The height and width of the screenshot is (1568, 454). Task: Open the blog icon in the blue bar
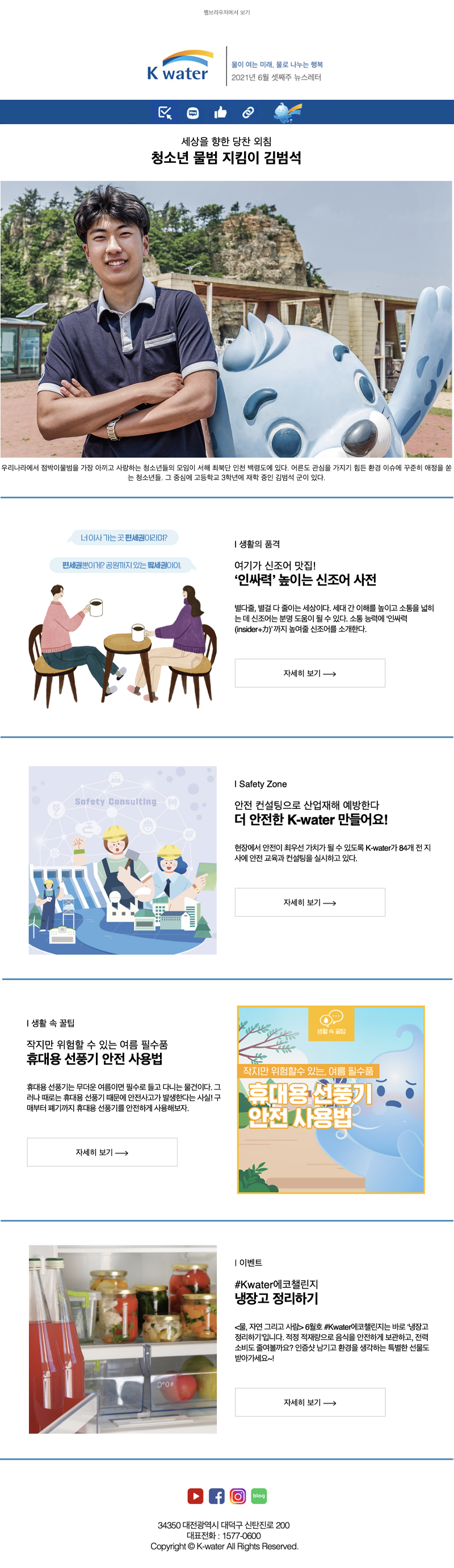coord(192,113)
